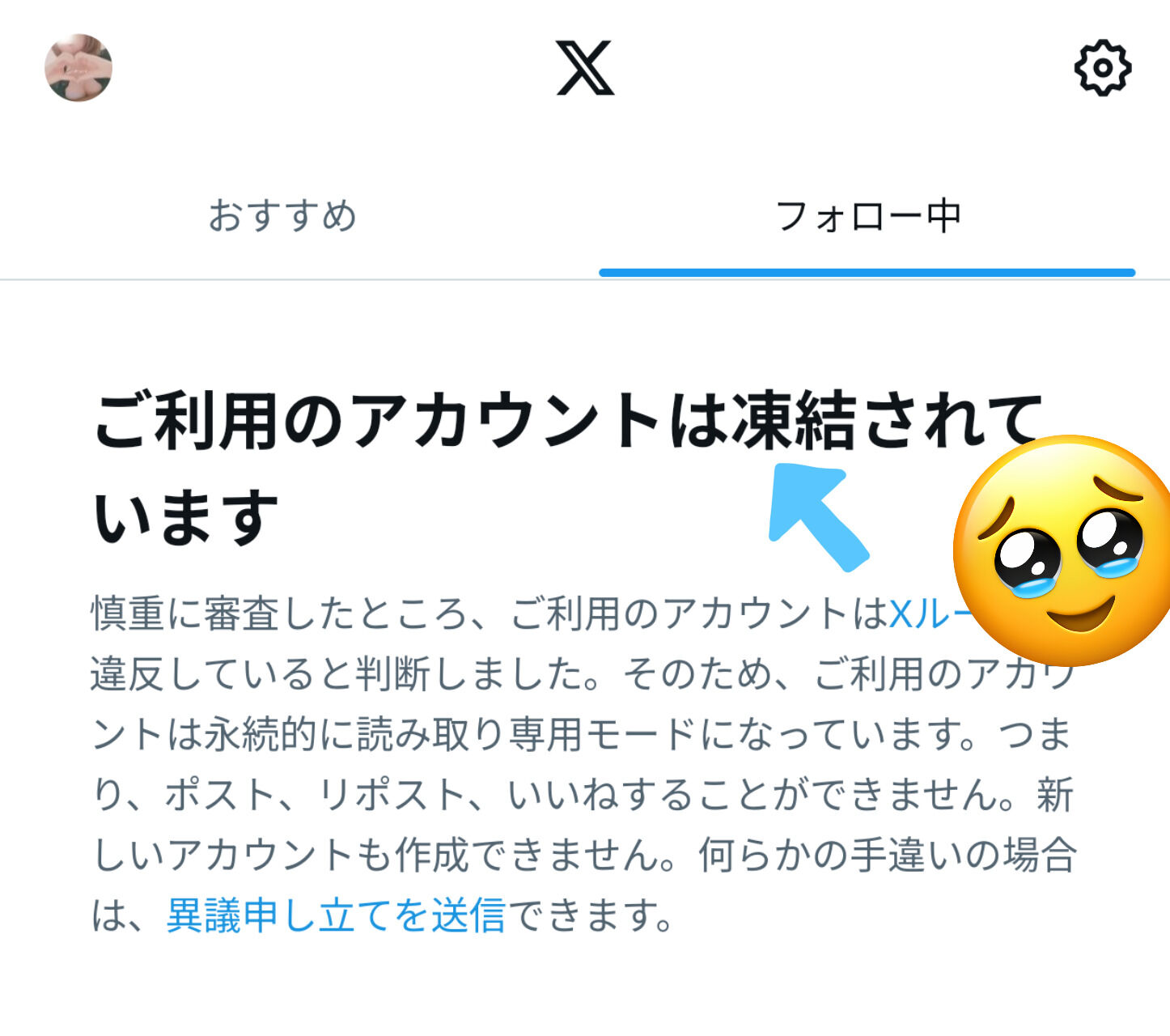Tap the 異議申し立てを送信 link

point(336,915)
